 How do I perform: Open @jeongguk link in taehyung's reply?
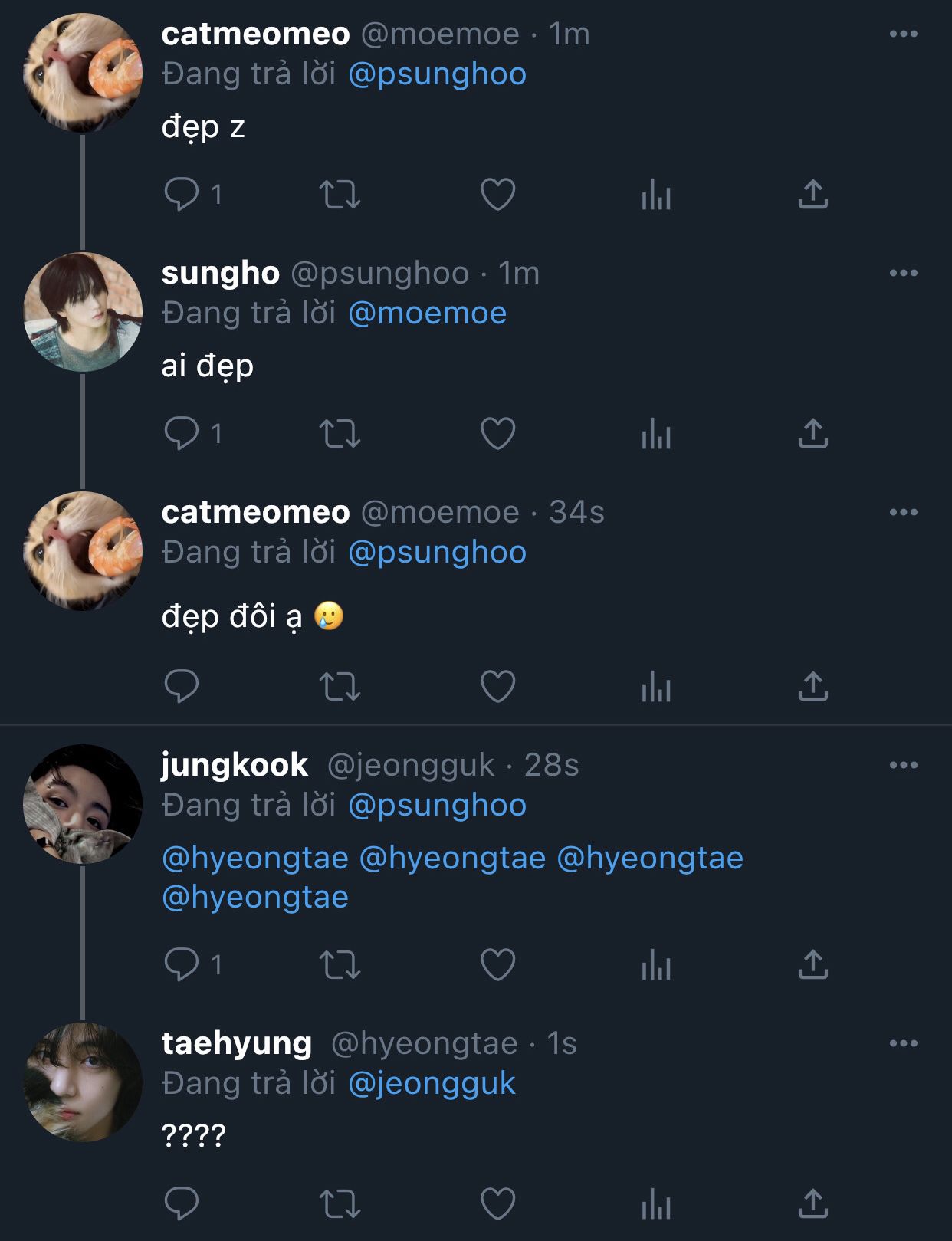[x=432, y=1084]
